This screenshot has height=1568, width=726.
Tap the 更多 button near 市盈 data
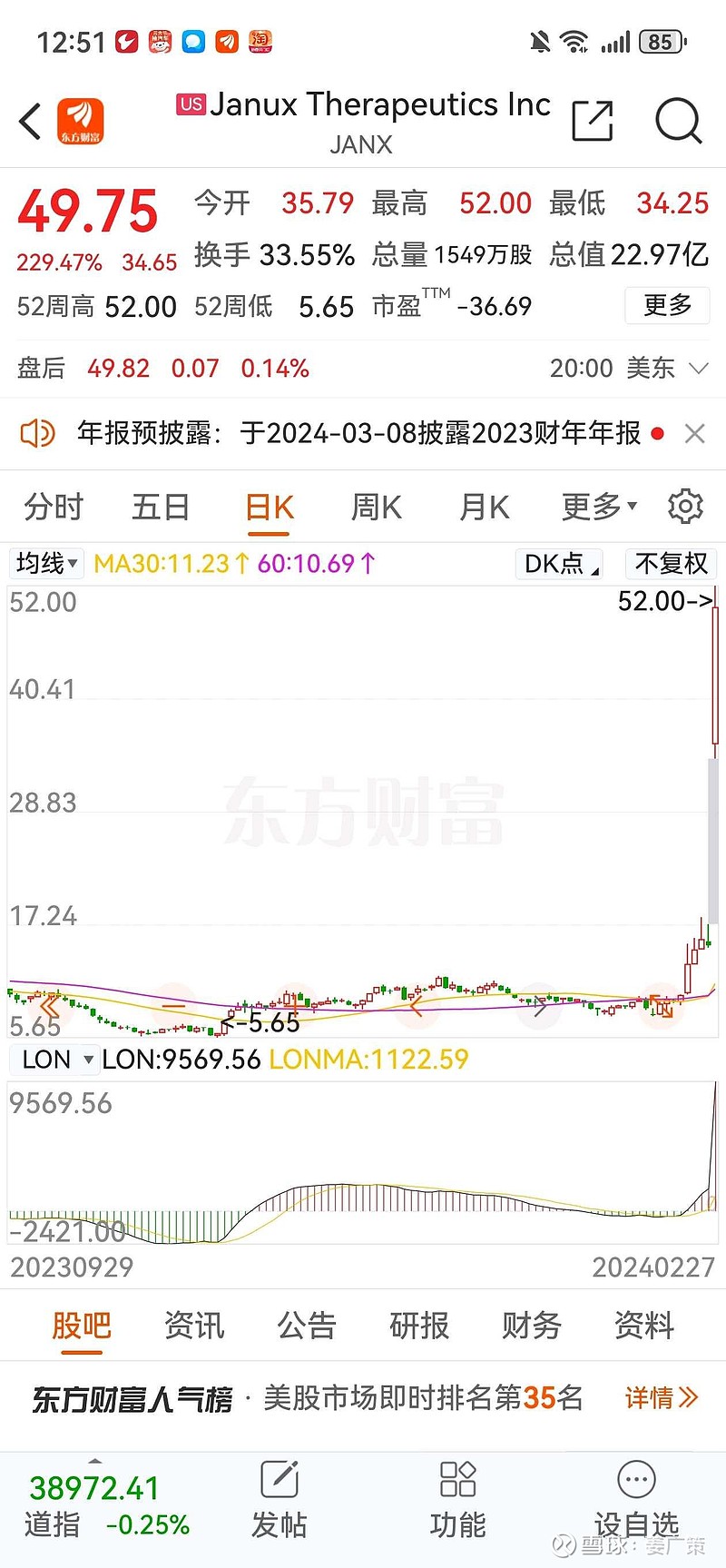[667, 306]
